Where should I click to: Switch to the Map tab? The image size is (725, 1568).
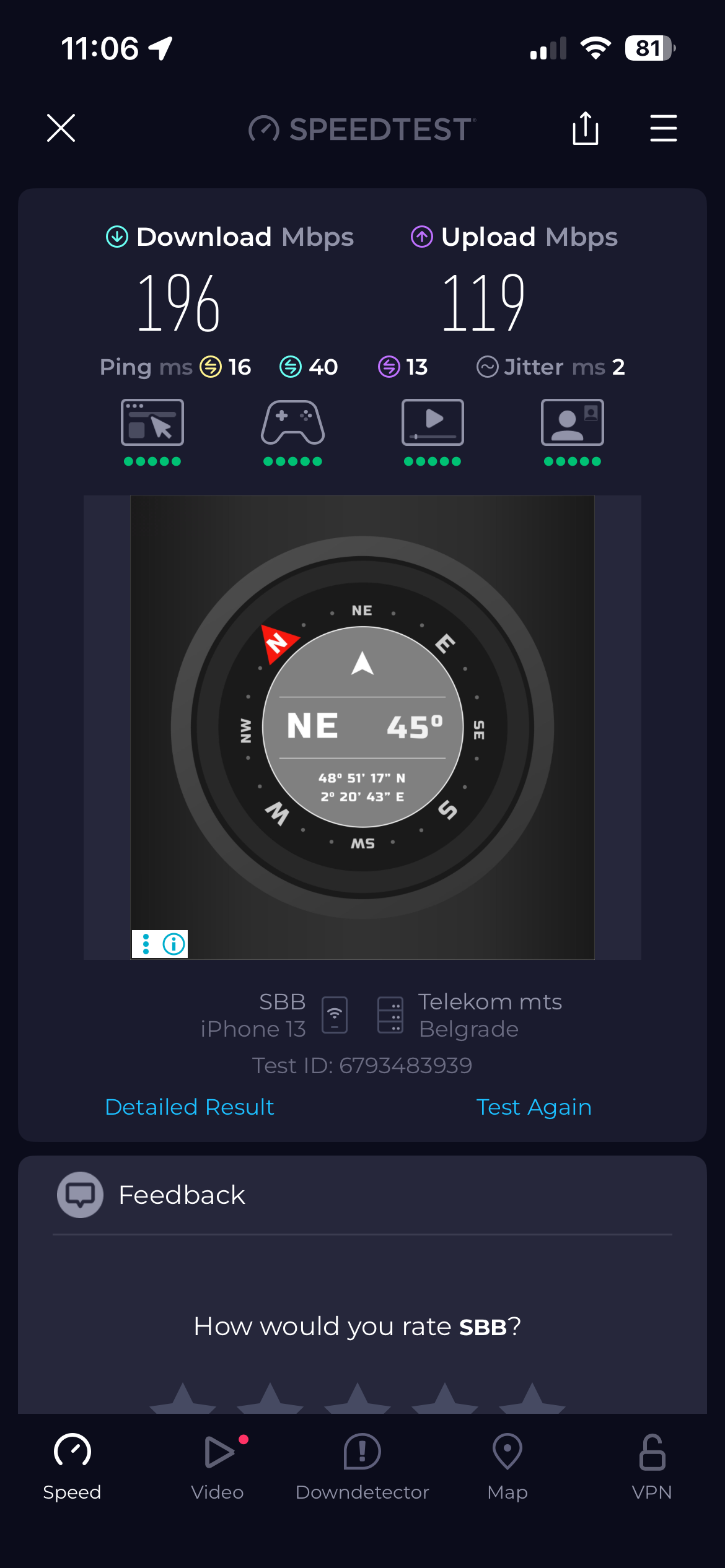pos(507,1466)
